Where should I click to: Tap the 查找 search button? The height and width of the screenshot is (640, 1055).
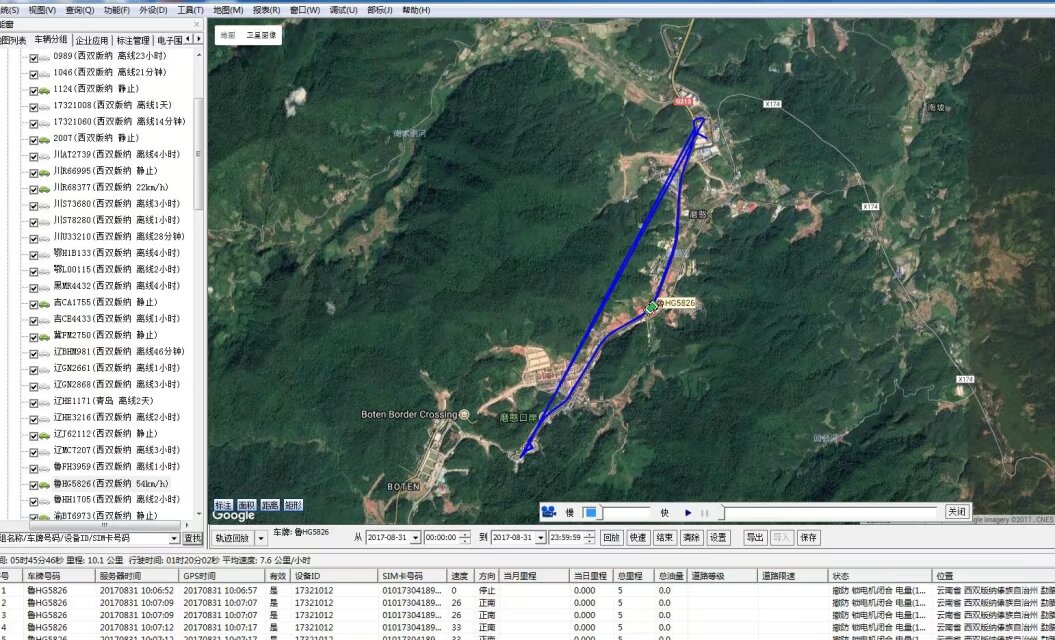coord(193,538)
